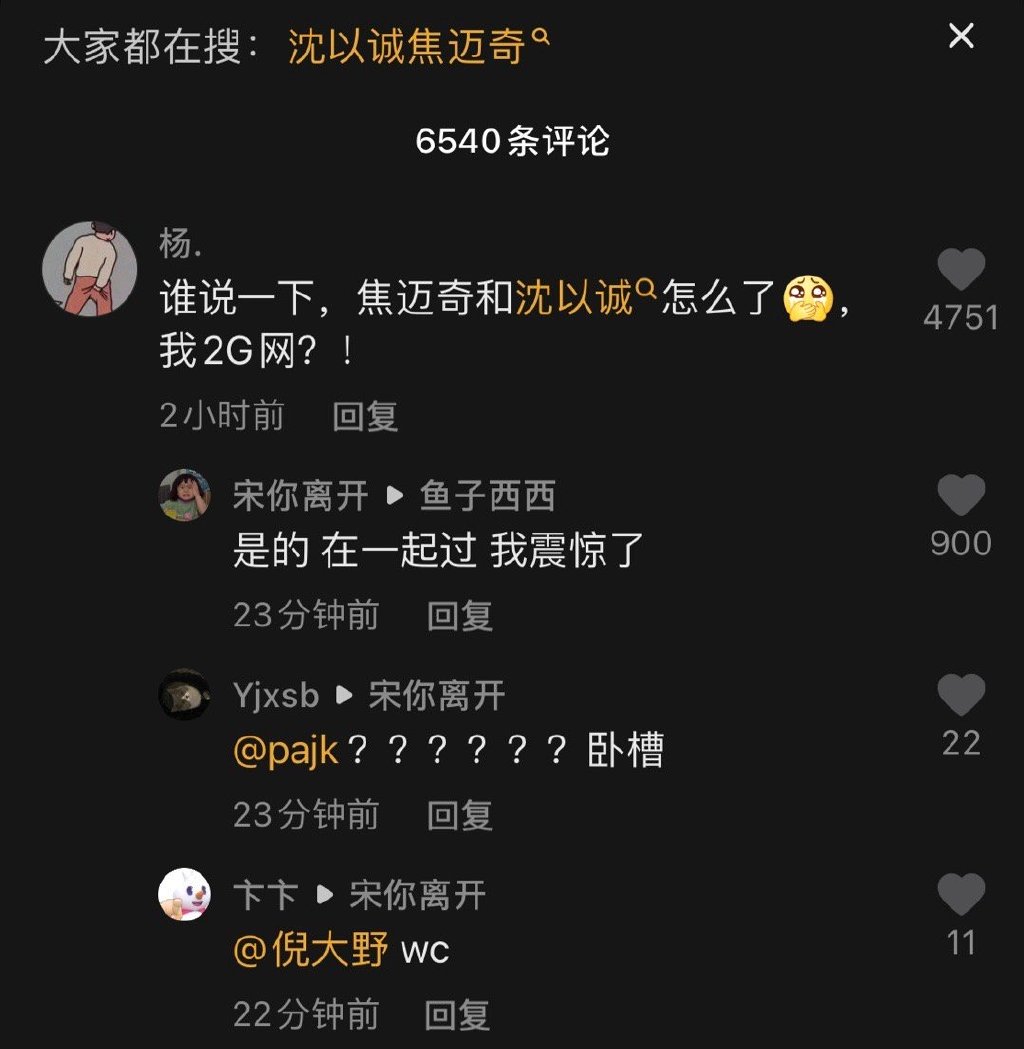Tap 卞卞's avatar
The width and height of the screenshot is (1024, 1049).
pos(185,894)
